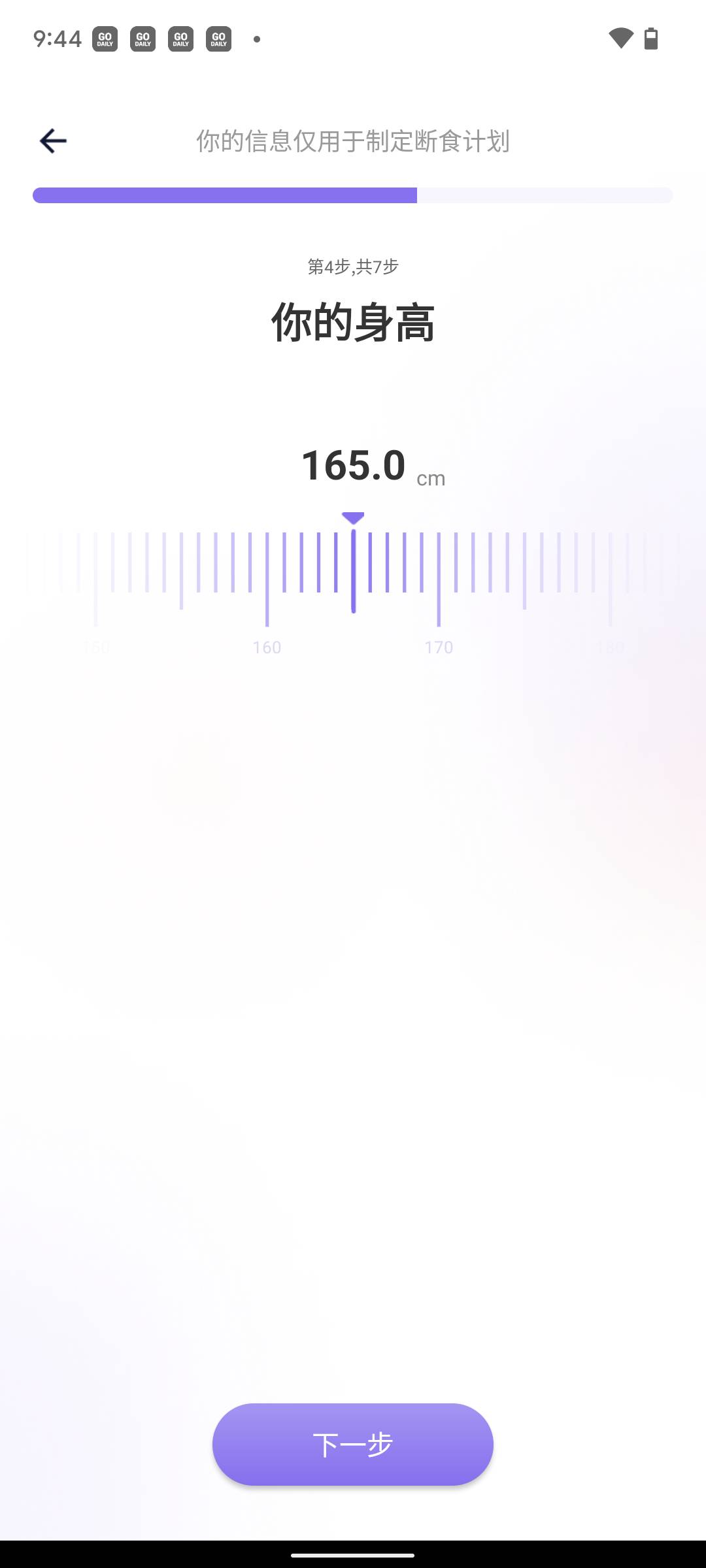Tap the first GO DAILY status bar icon
The width and height of the screenshot is (706, 1568).
click(x=105, y=39)
